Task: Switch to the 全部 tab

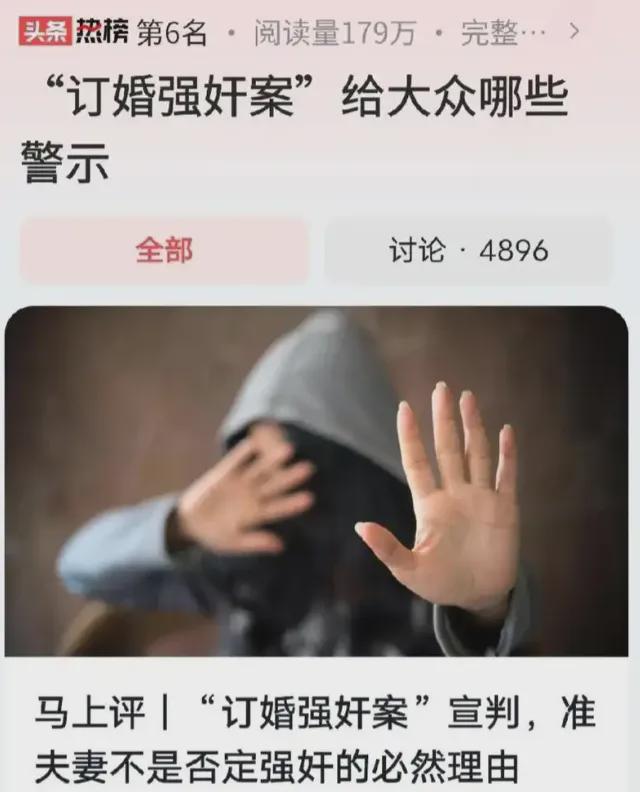Action: point(164,250)
